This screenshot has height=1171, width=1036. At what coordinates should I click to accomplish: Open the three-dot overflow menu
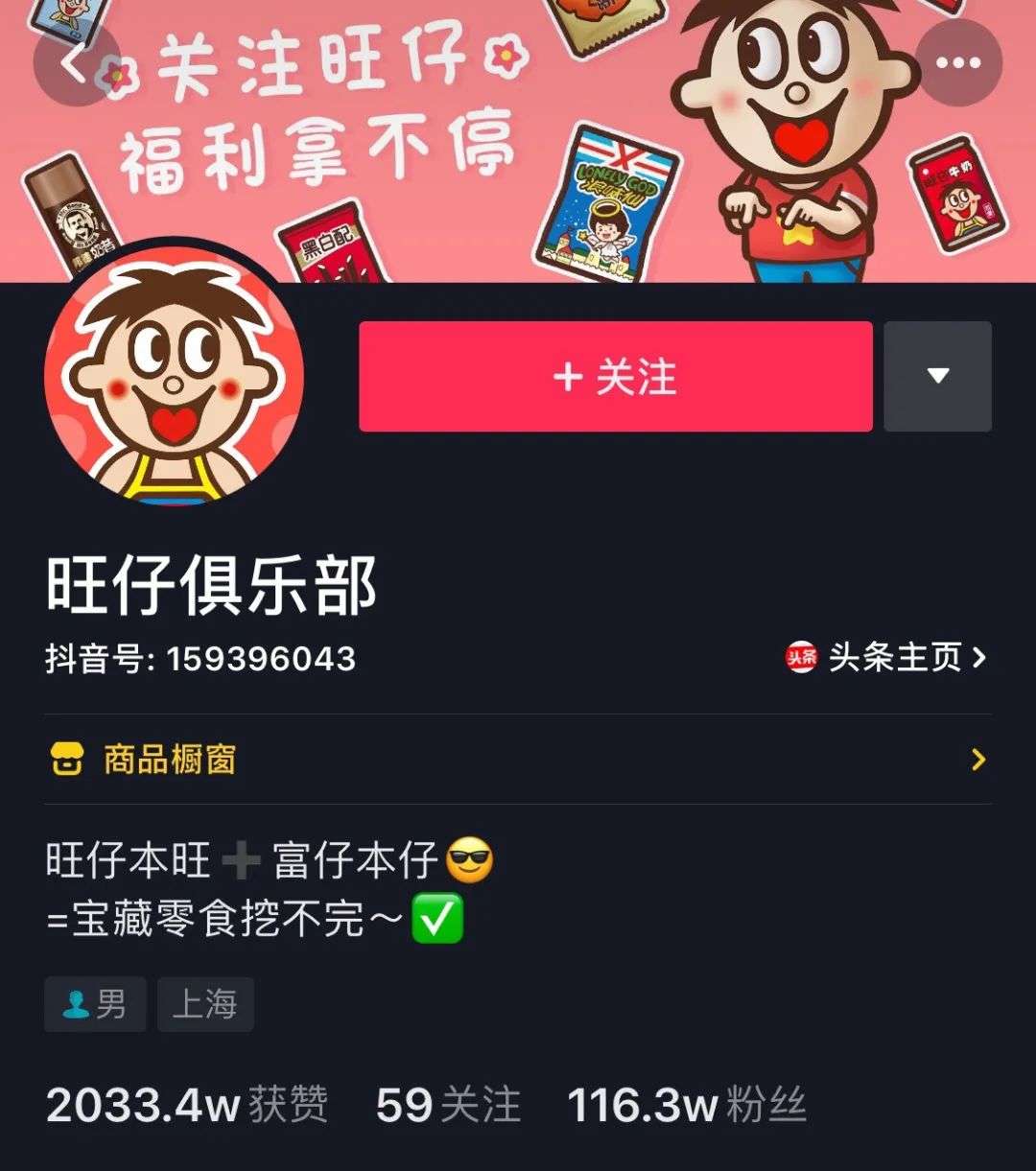(958, 63)
